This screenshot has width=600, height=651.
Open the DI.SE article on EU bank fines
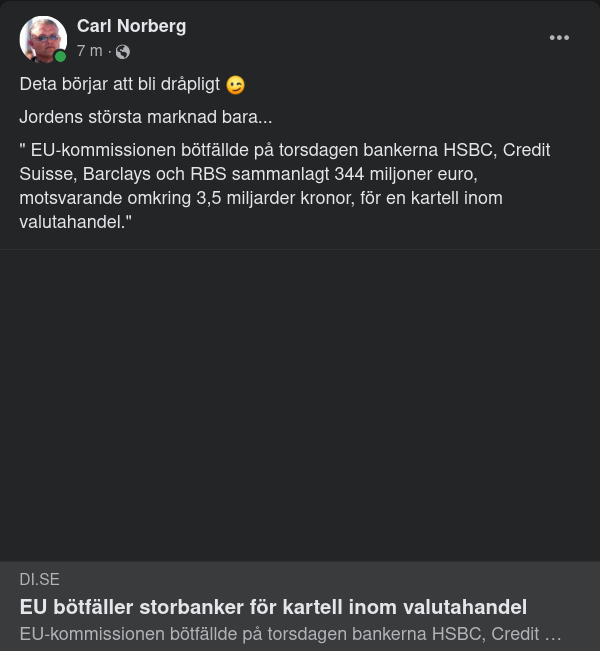coord(273,607)
